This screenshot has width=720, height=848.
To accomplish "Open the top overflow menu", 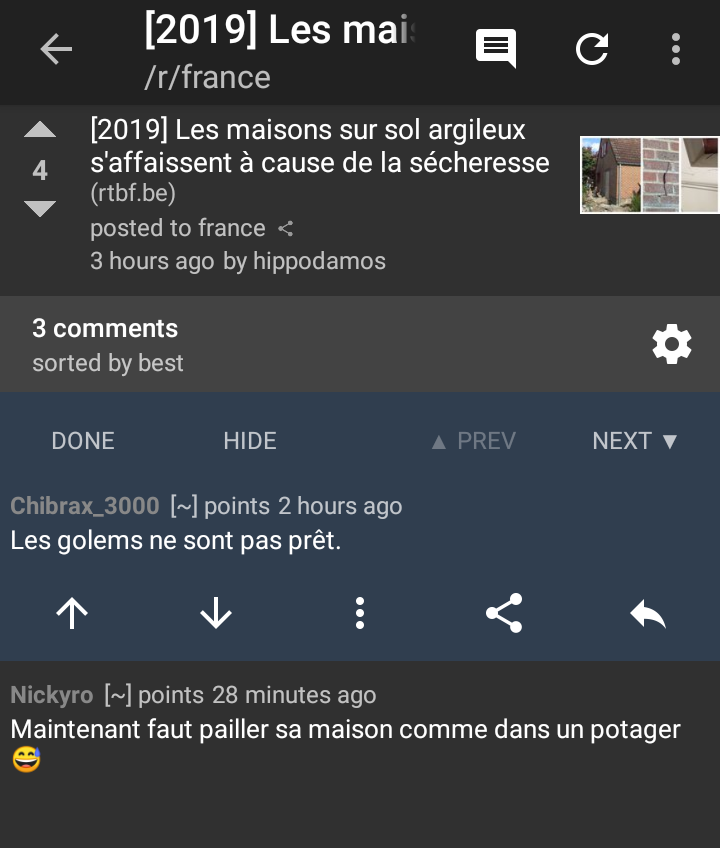I will click(676, 48).
